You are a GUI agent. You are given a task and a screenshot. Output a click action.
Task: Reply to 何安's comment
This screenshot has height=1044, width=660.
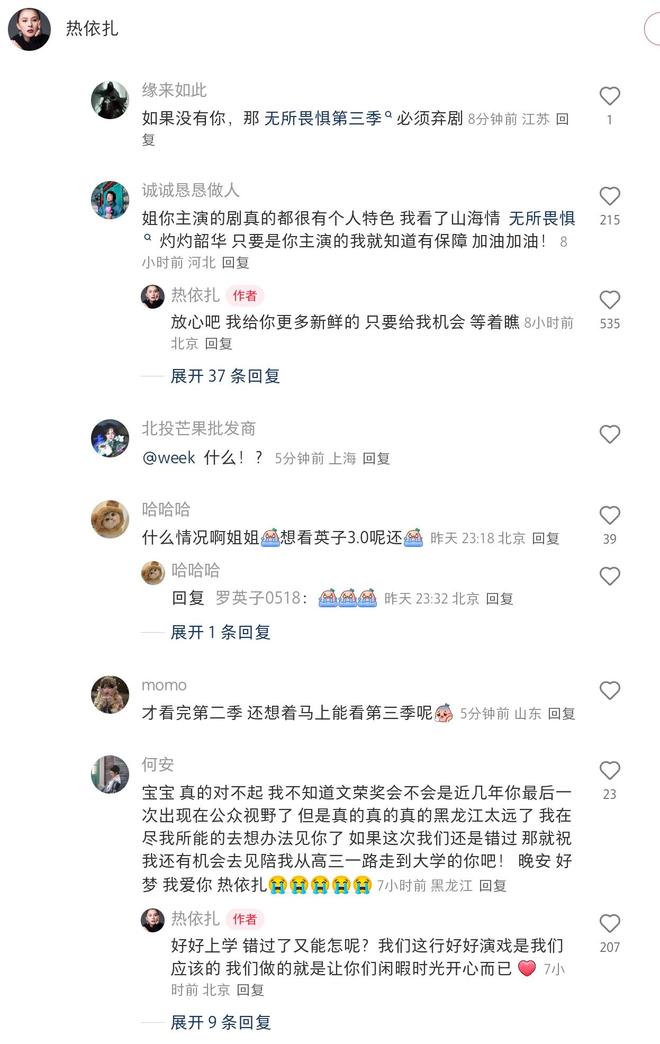point(493,886)
